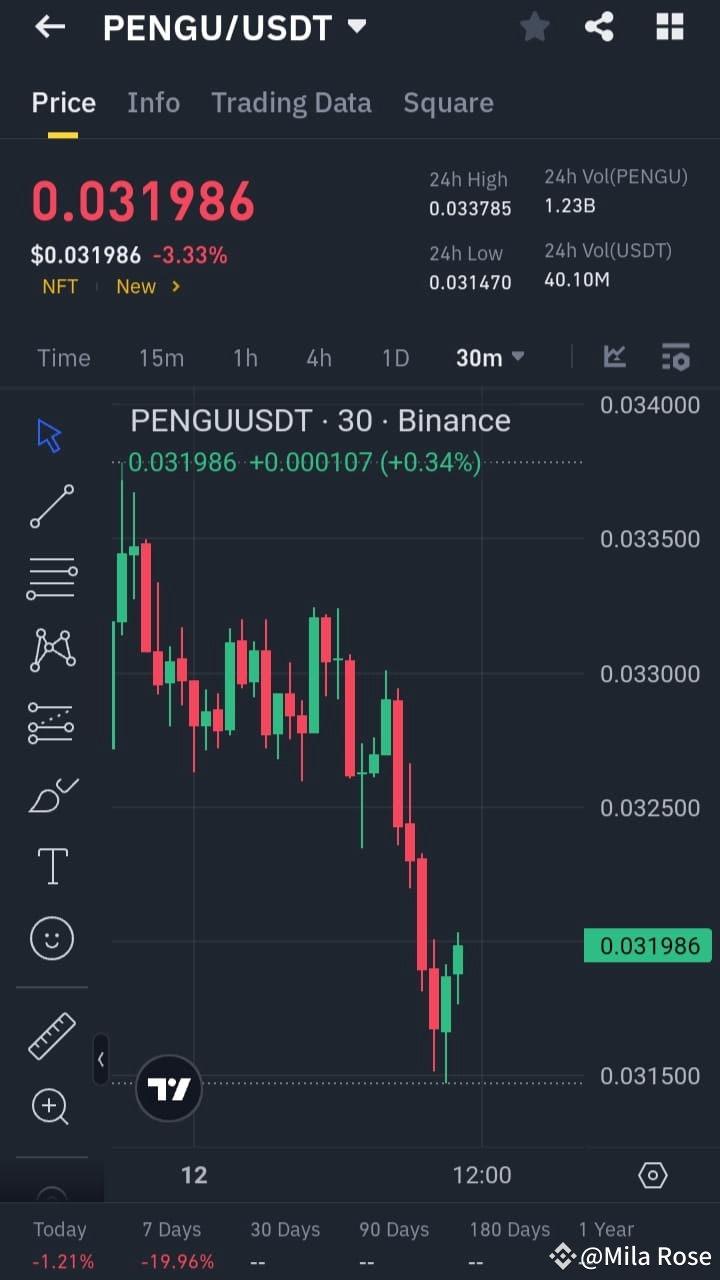Screen dimensions: 720x1280
Task: Open chart settings via gear icon
Action: click(653, 1176)
